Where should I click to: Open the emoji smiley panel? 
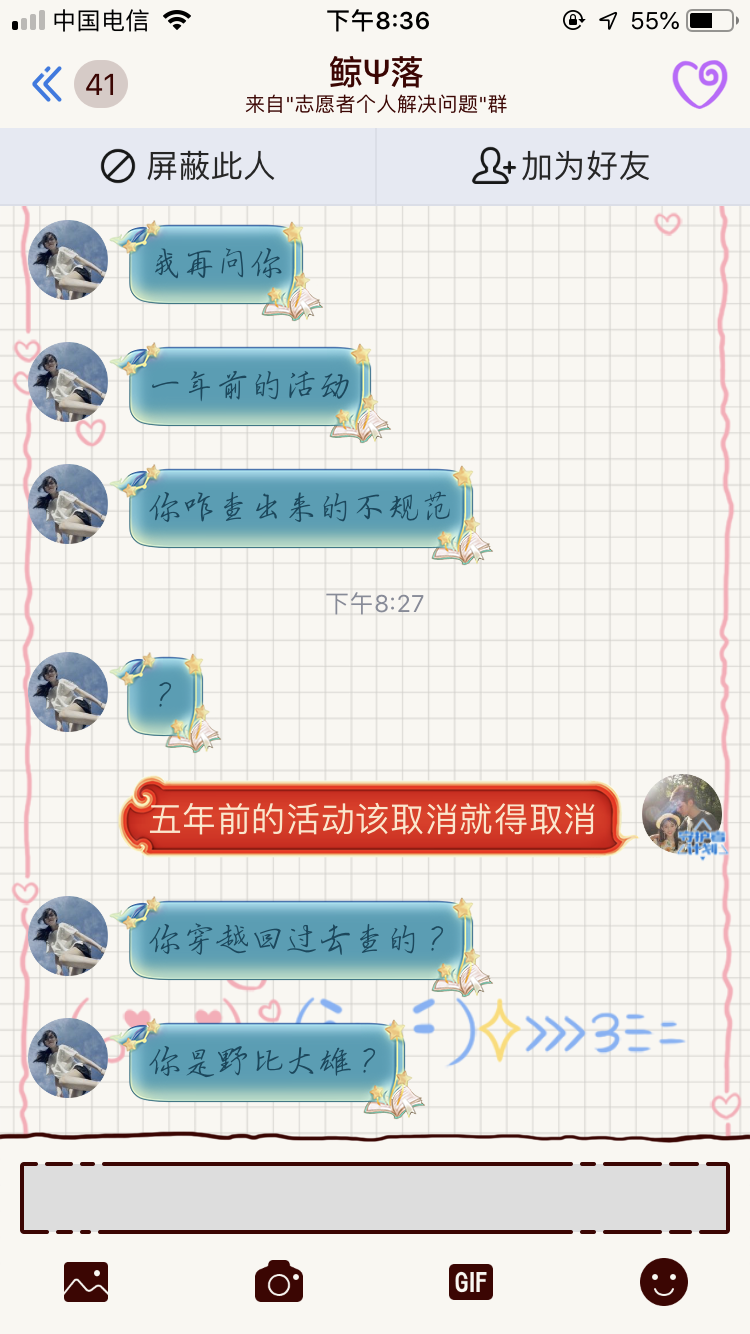(x=664, y=1281)
